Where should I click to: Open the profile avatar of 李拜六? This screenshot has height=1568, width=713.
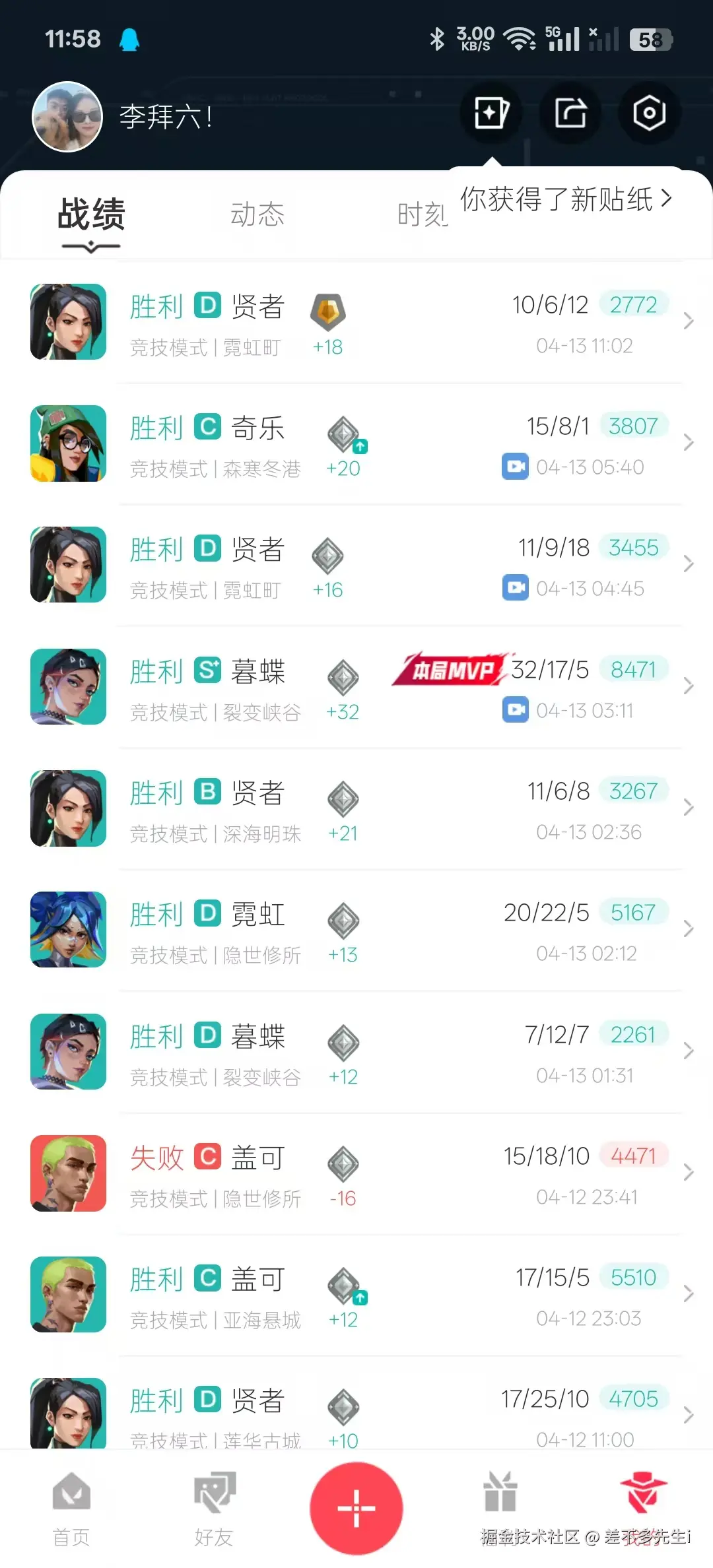point(67,116)
